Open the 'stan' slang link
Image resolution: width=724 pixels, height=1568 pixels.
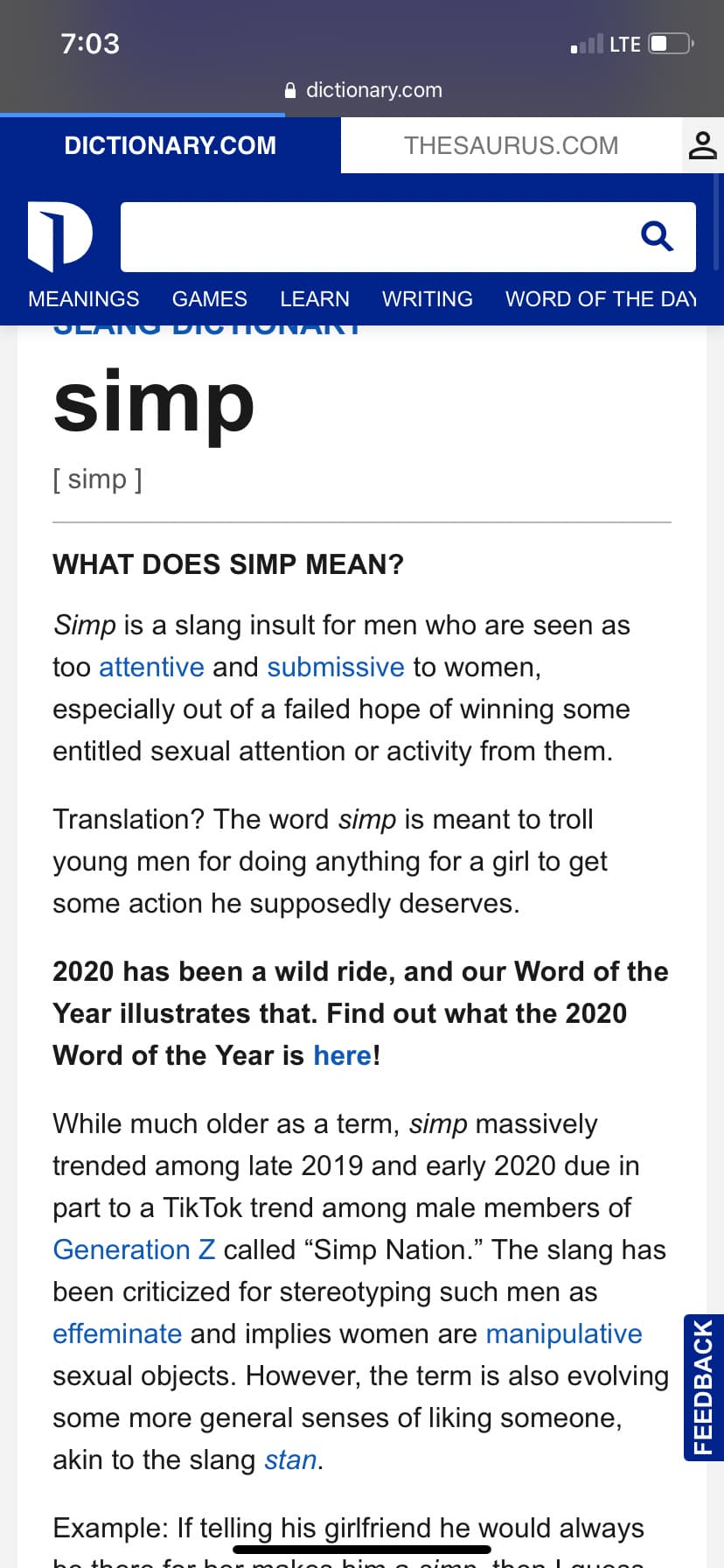(x=290, y=1459)
